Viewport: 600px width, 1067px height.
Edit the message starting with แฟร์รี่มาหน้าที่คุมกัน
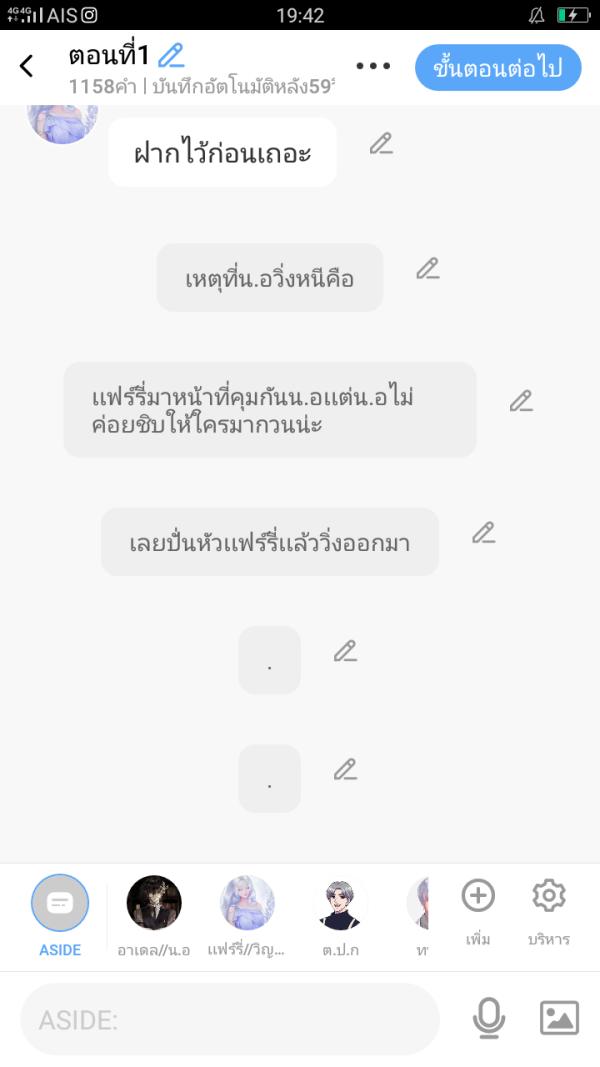(x=521, y=401)
